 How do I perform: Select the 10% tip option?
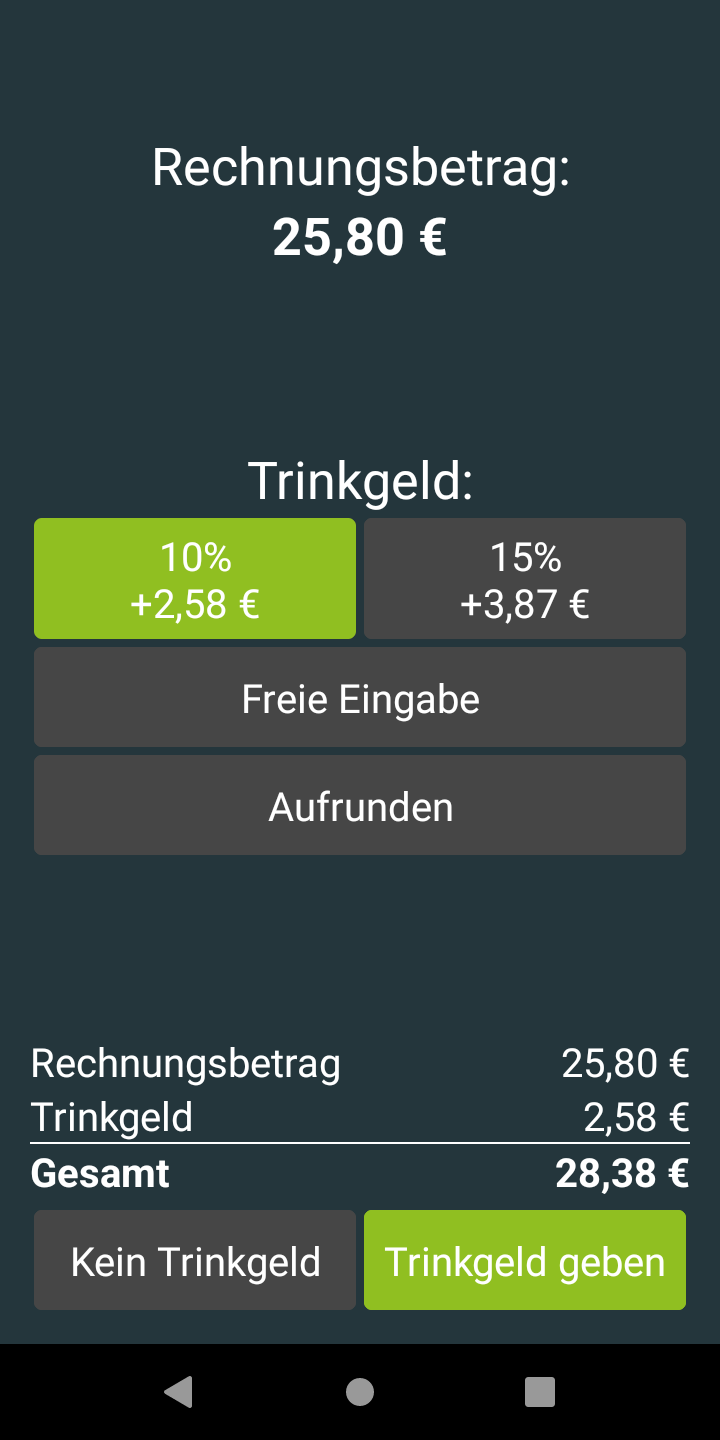pos(195,578)
